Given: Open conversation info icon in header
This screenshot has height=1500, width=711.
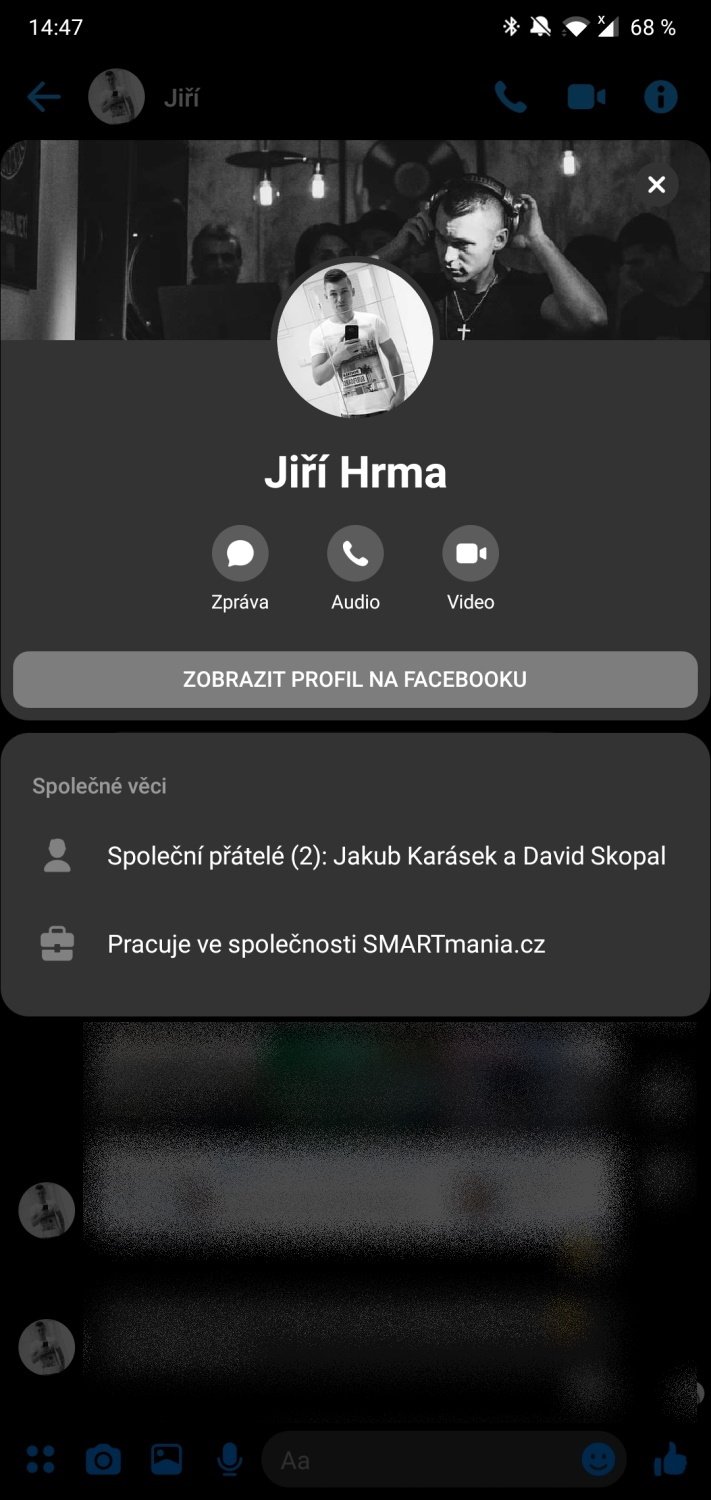Looking at the screenshot, I should tap(660, 97).
